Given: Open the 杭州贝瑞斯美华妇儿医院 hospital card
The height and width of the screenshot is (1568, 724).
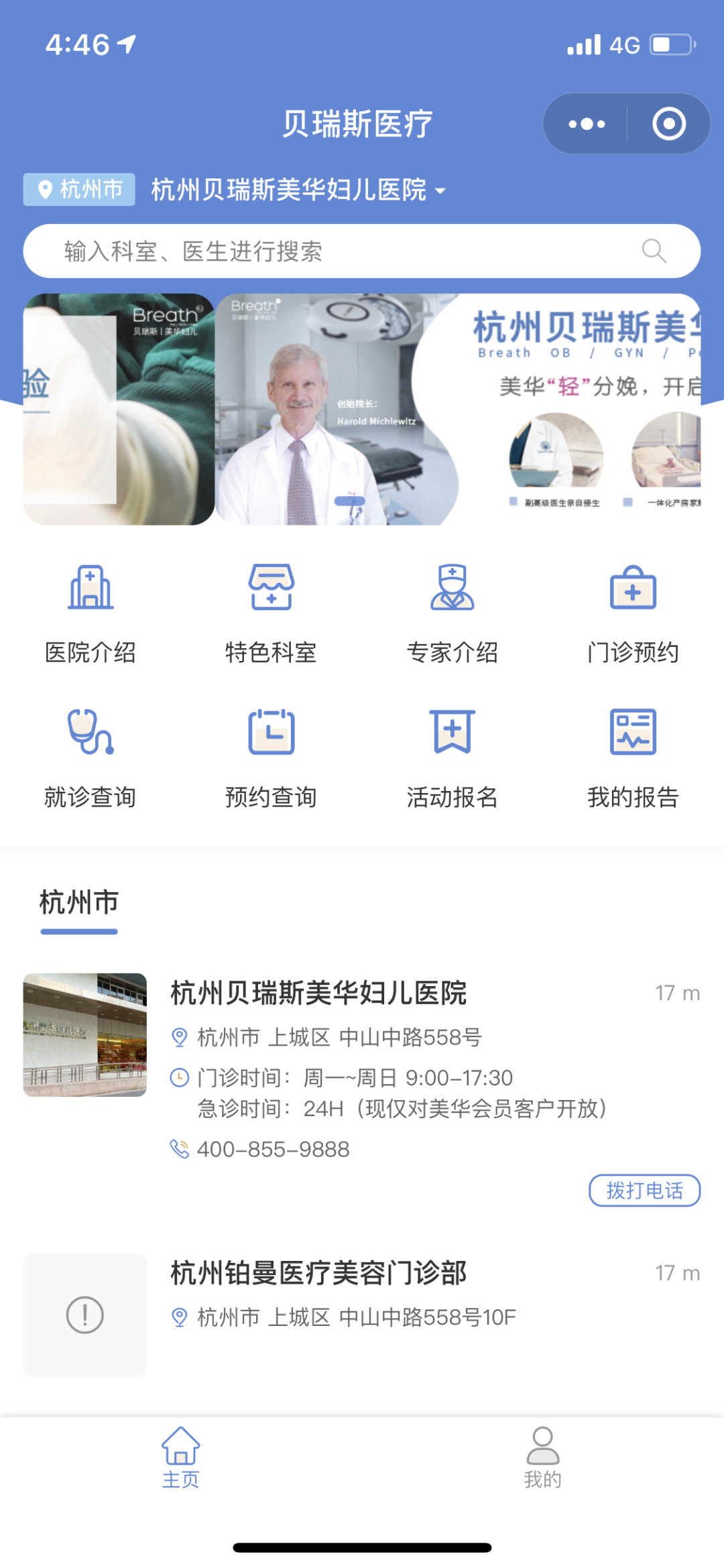Looking at the screenshot, I should [x=319, y=993].
